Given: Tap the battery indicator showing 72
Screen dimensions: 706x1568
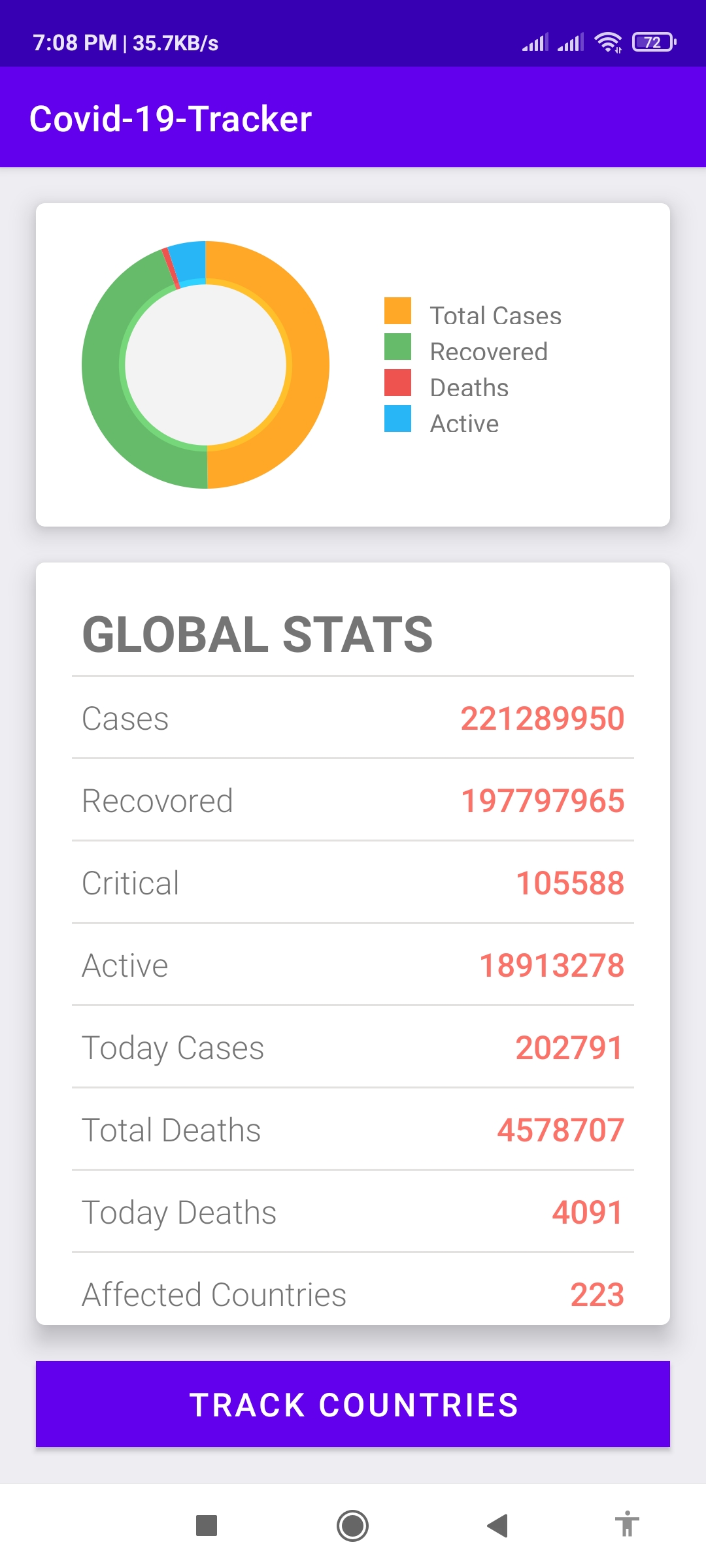Looking at the screenshot, I should pos(654,42).
